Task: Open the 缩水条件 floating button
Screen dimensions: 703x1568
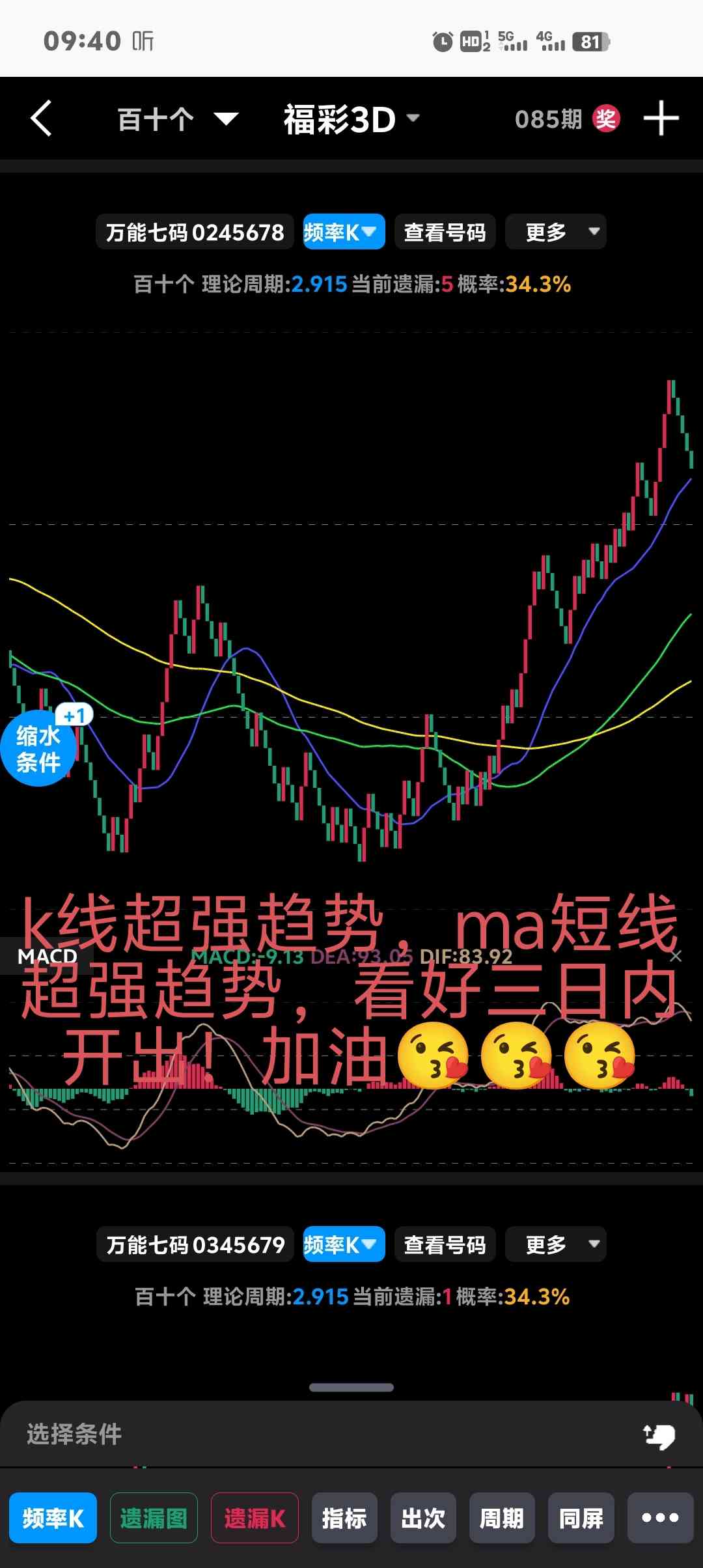Action: [39, 749]
